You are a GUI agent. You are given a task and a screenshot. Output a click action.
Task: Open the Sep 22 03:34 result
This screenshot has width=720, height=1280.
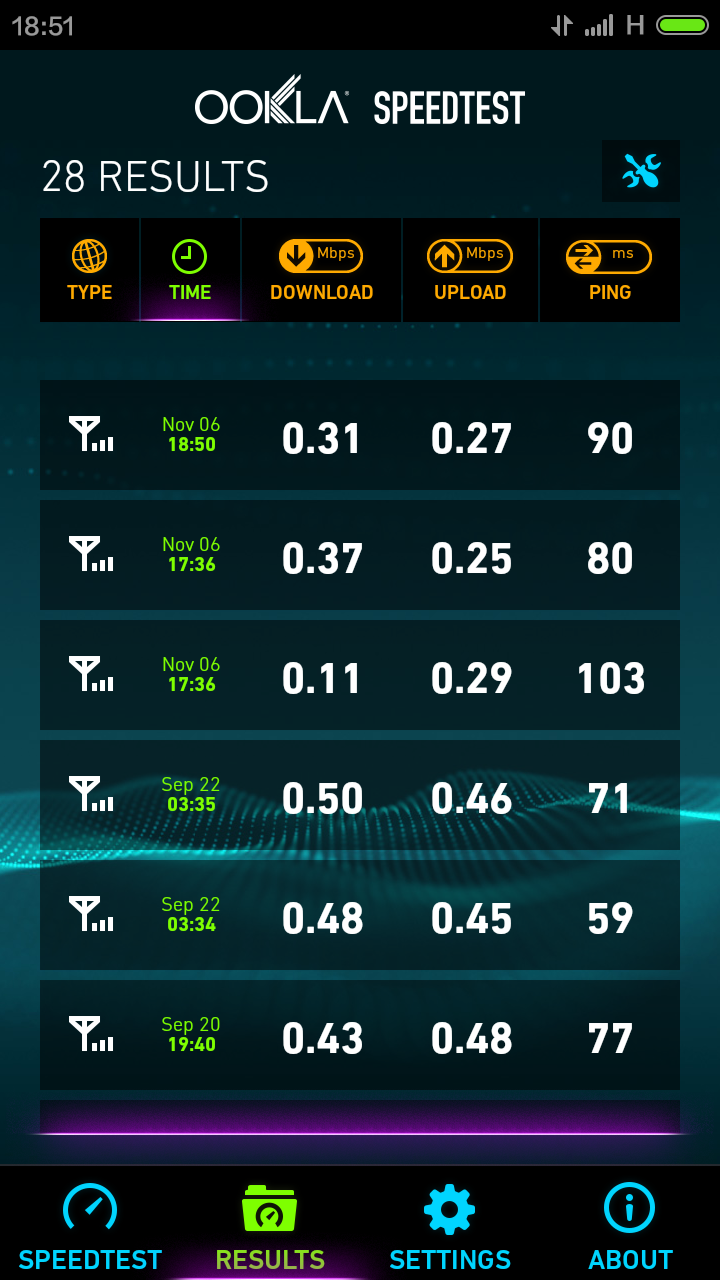click(x=360, y=915)
